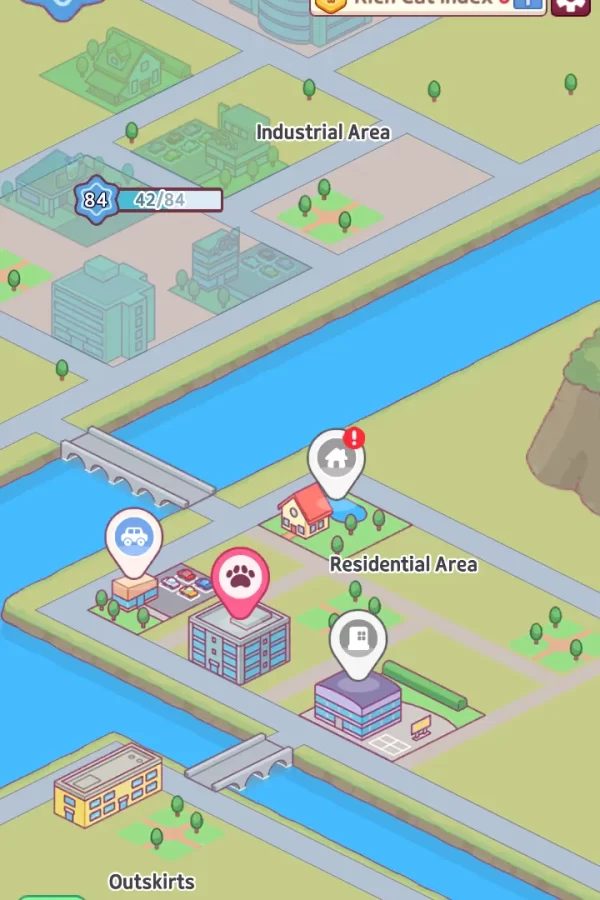Viewport: 600px width, 900px height.
Task: Select the car pin by the parking lot
Action: click(x=134, y=537)
